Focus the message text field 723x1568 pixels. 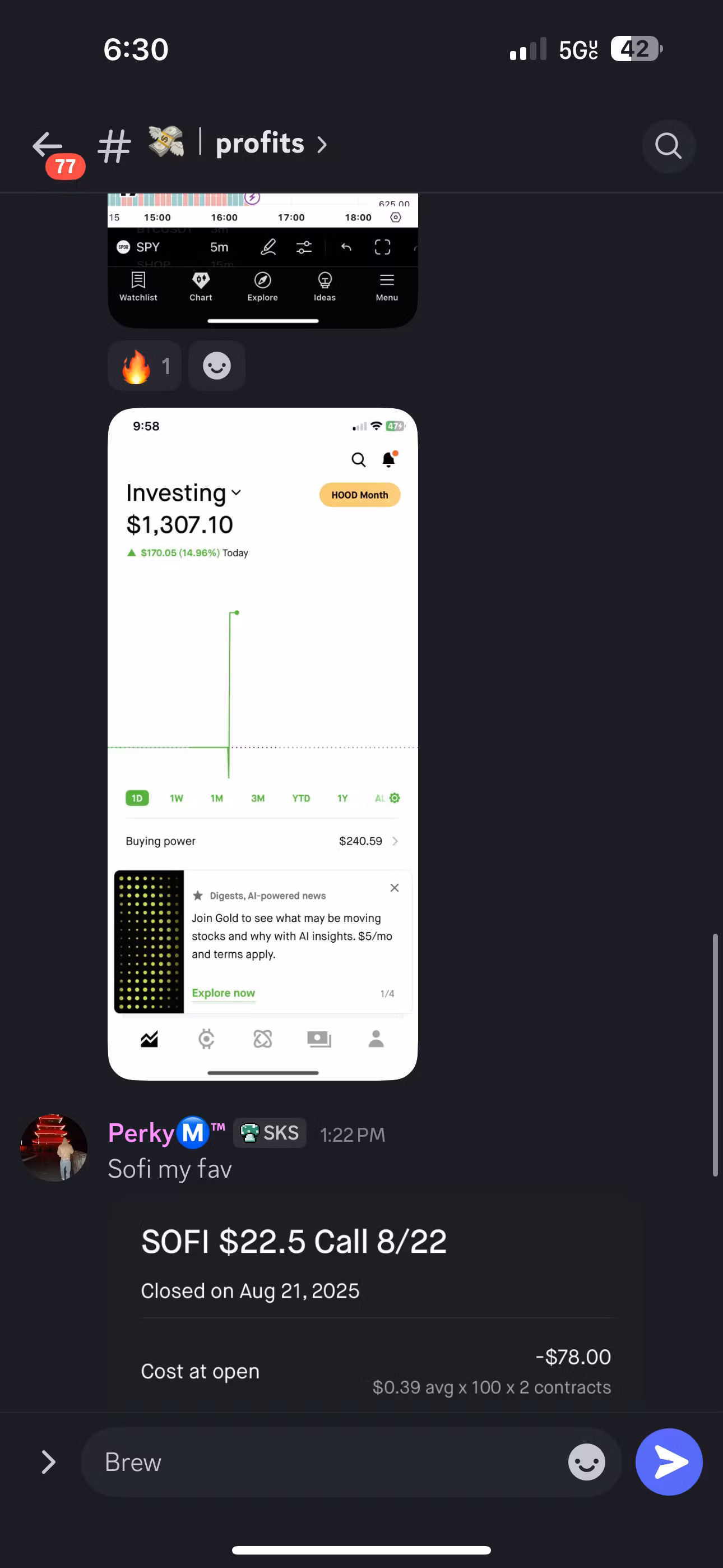click(328, 1461)
